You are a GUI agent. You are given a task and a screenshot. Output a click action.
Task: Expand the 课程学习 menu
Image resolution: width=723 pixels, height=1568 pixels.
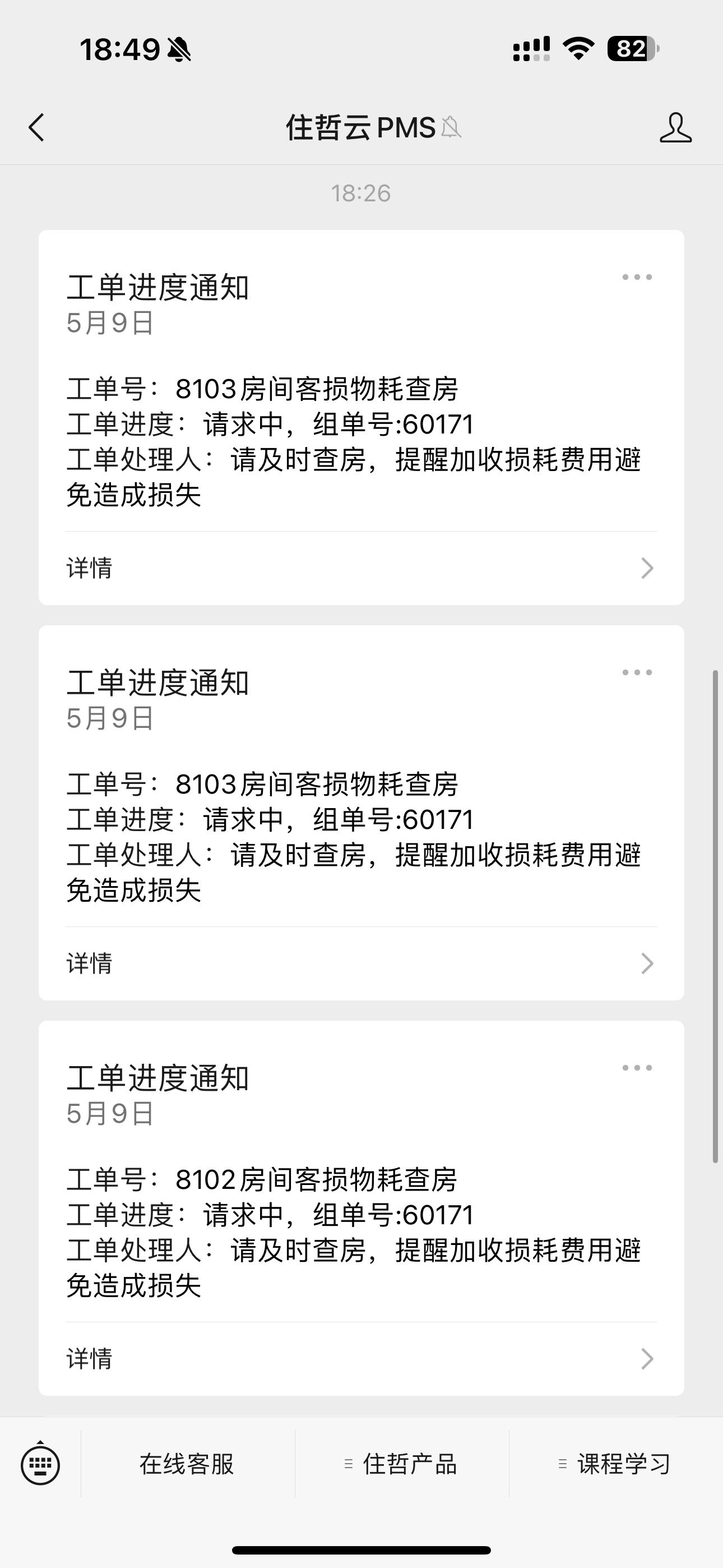(x=616, y=1464)
